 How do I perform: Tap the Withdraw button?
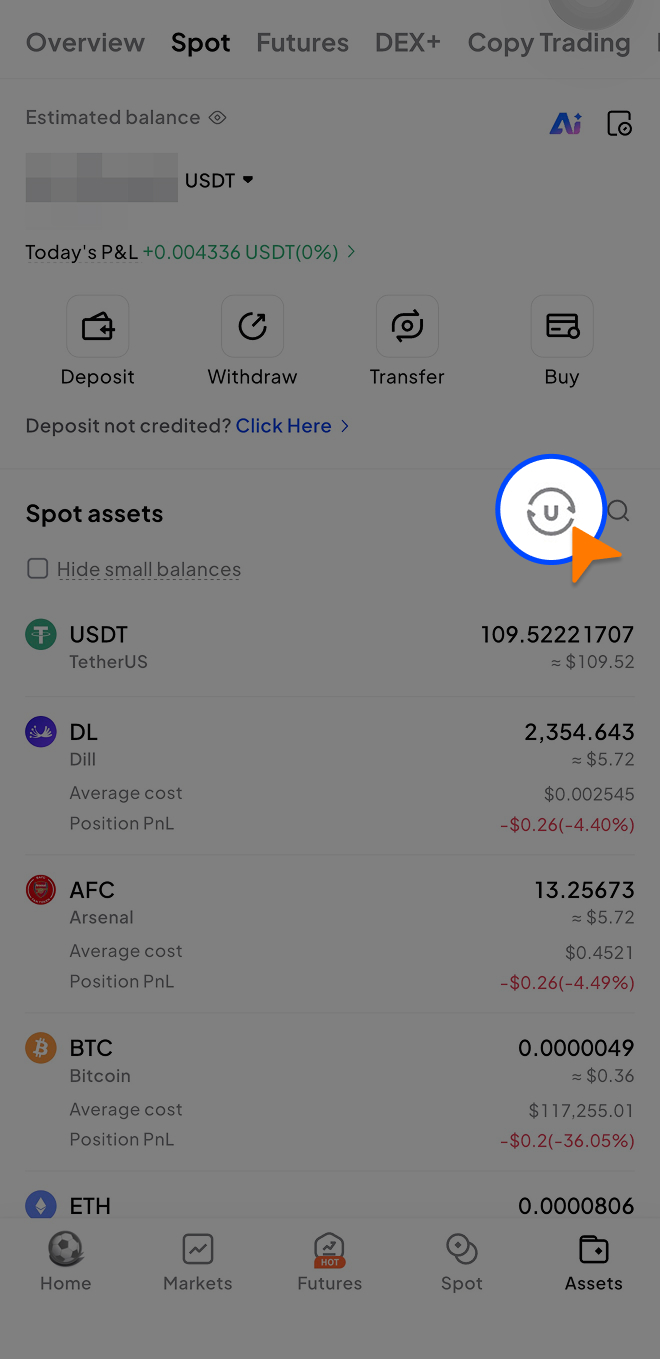tap(252, 342)
